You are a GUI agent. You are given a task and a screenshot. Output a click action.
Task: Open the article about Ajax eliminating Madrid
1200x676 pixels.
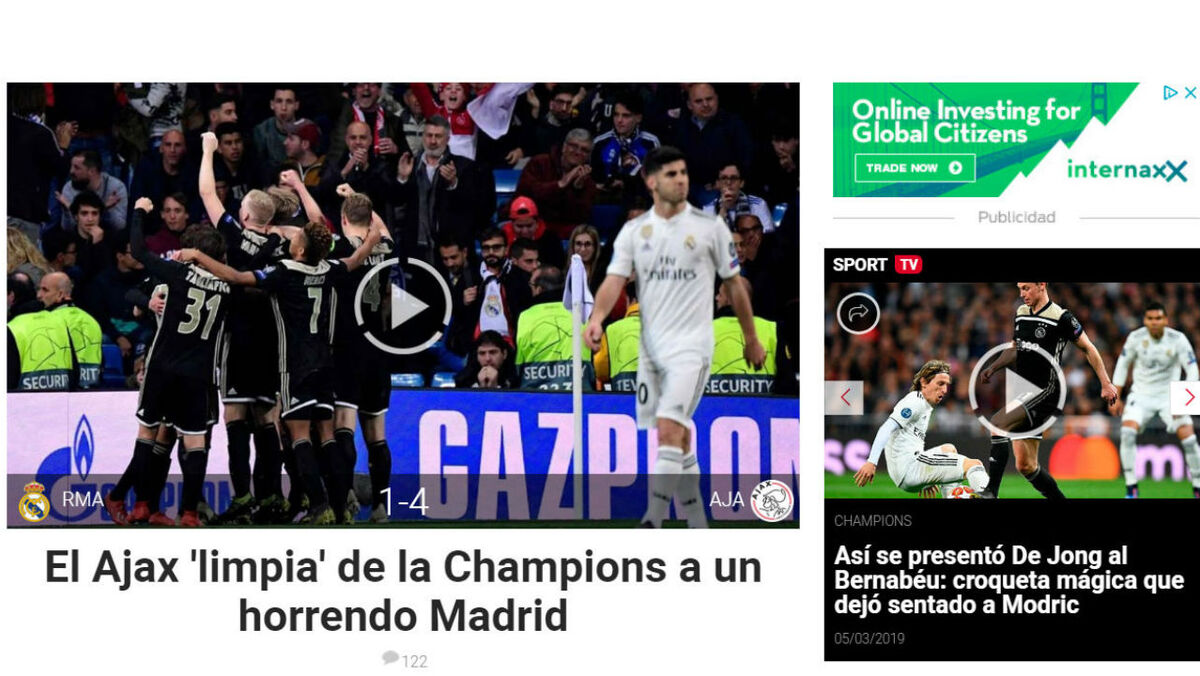tap(402, 590)
